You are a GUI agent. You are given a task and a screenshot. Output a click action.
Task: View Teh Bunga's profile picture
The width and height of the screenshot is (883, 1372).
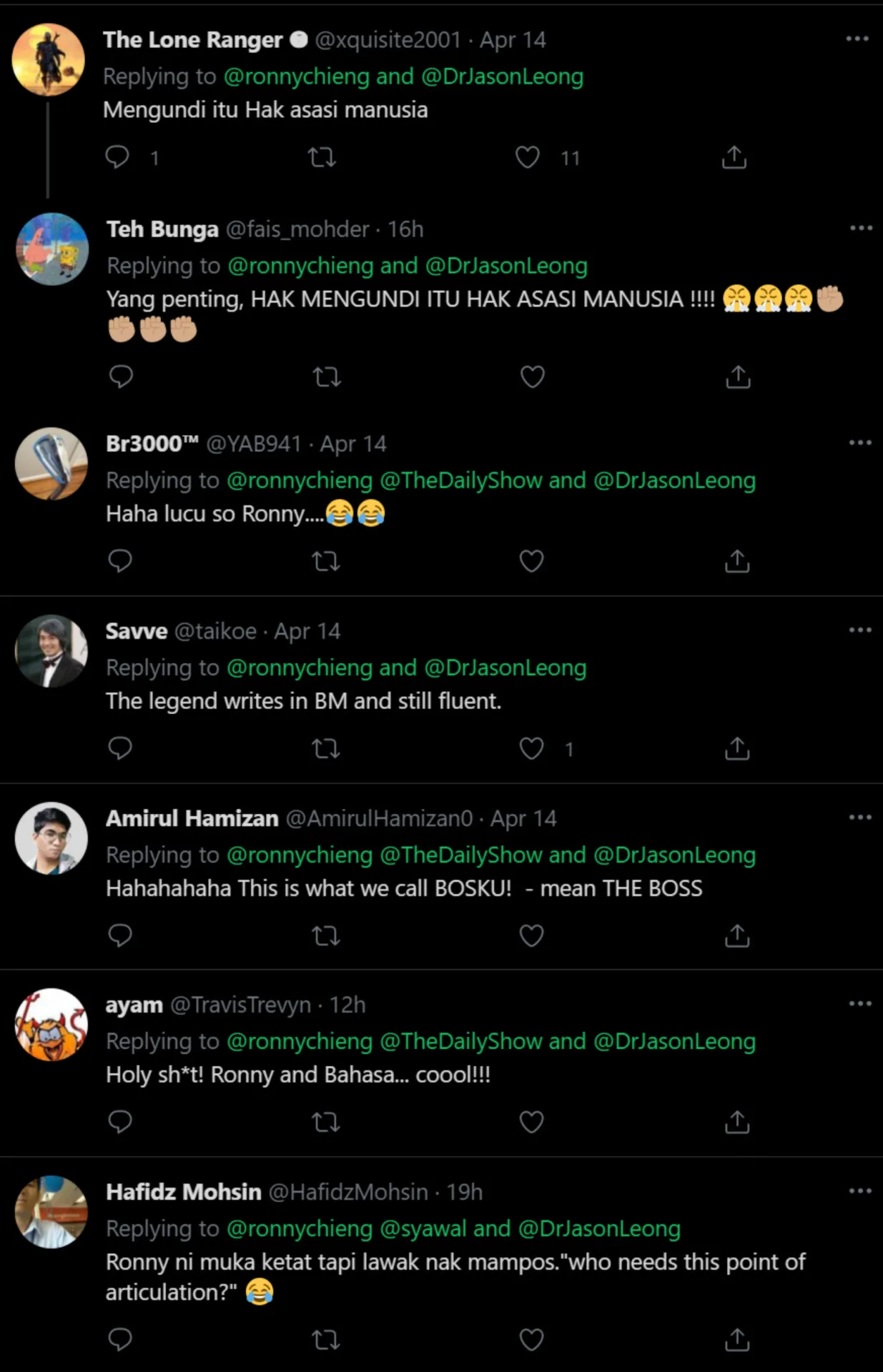click(52, 249)
